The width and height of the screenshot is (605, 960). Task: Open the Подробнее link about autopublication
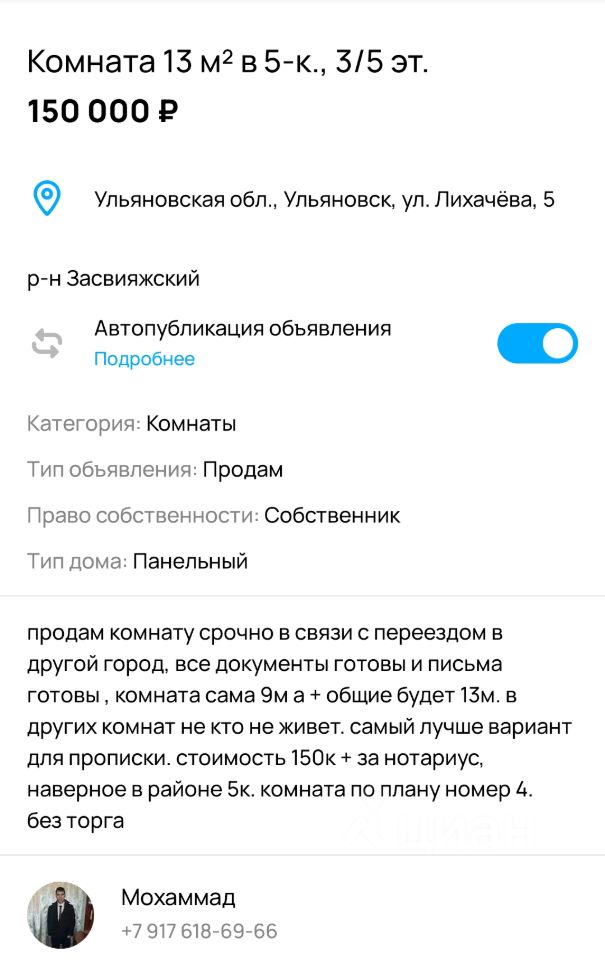(x=144, y=359)
